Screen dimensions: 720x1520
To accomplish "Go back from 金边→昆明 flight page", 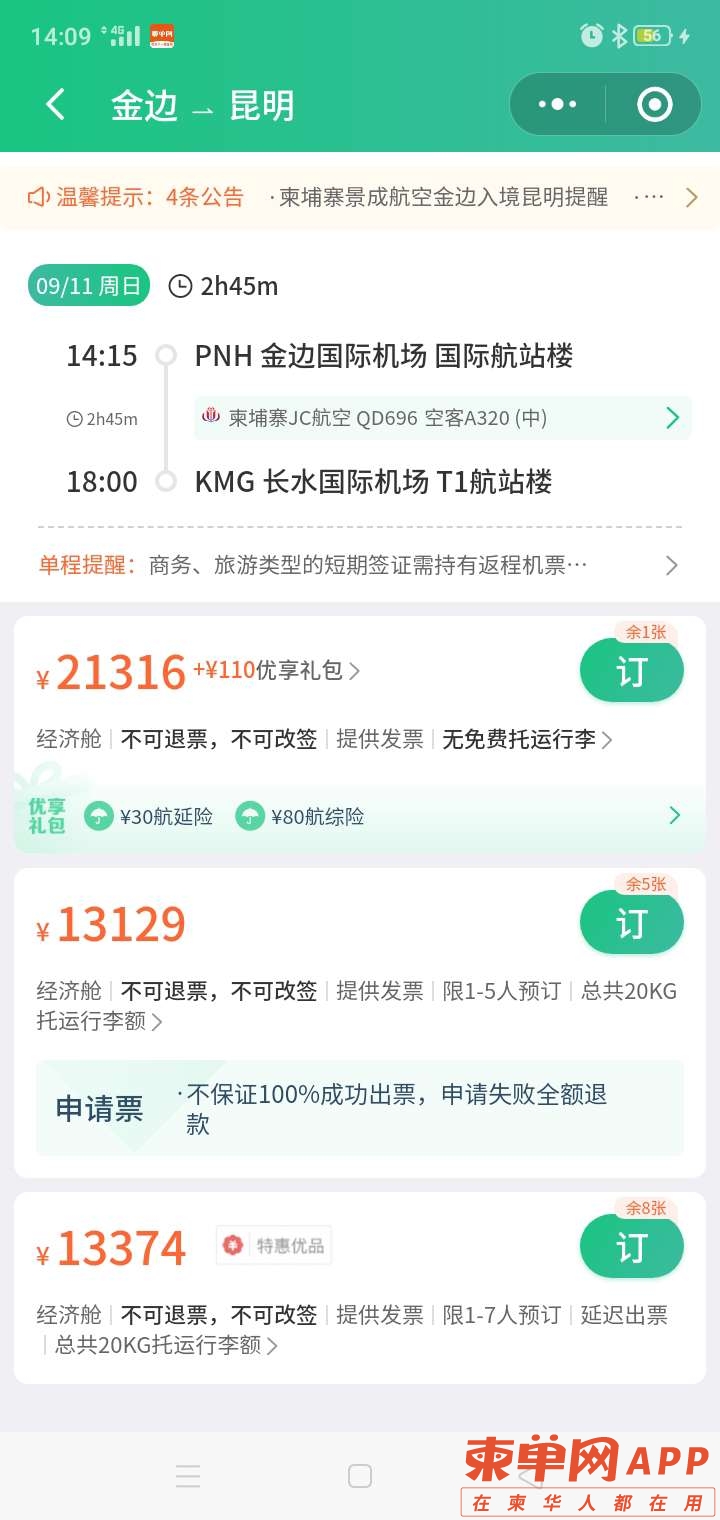I will [56, 104].
